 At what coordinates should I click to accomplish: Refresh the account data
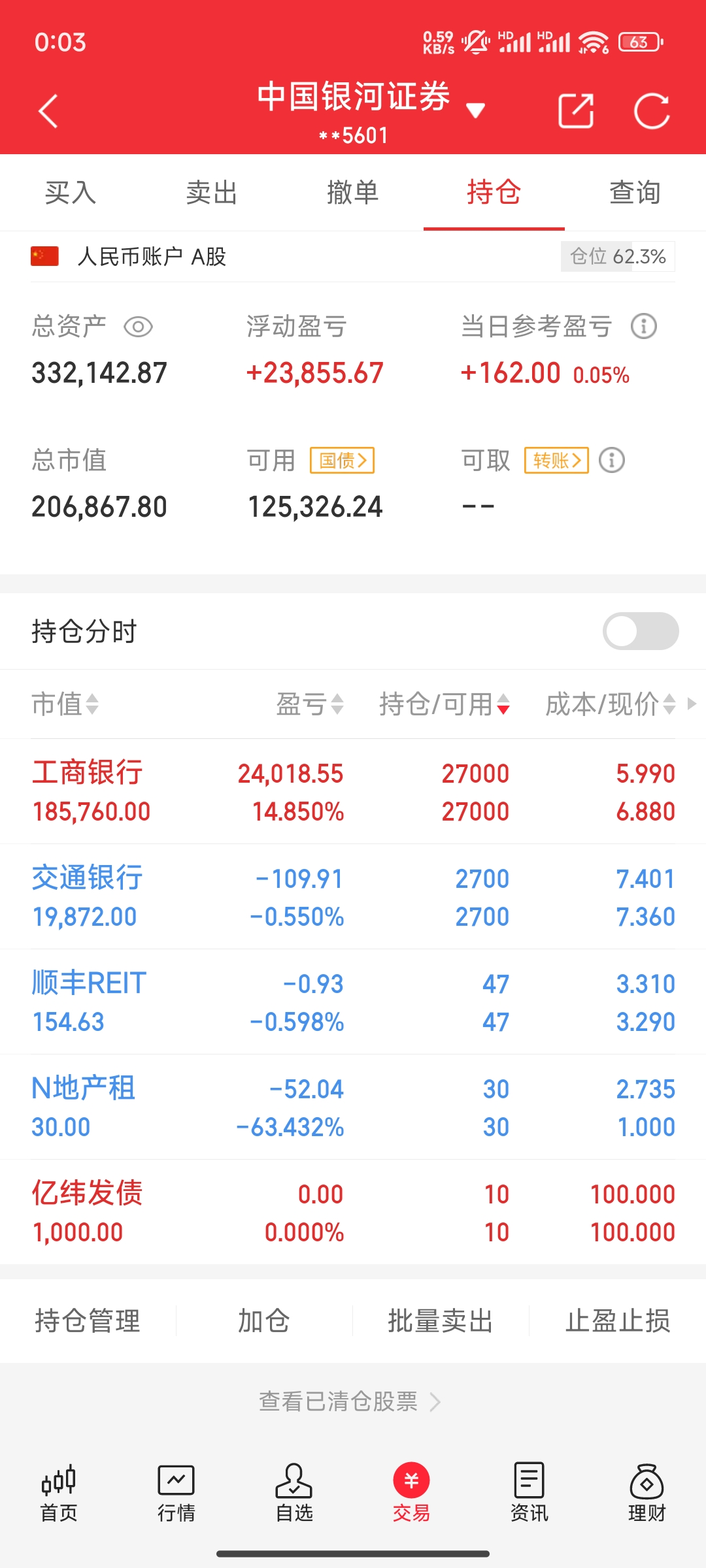[x=652, y=111]
